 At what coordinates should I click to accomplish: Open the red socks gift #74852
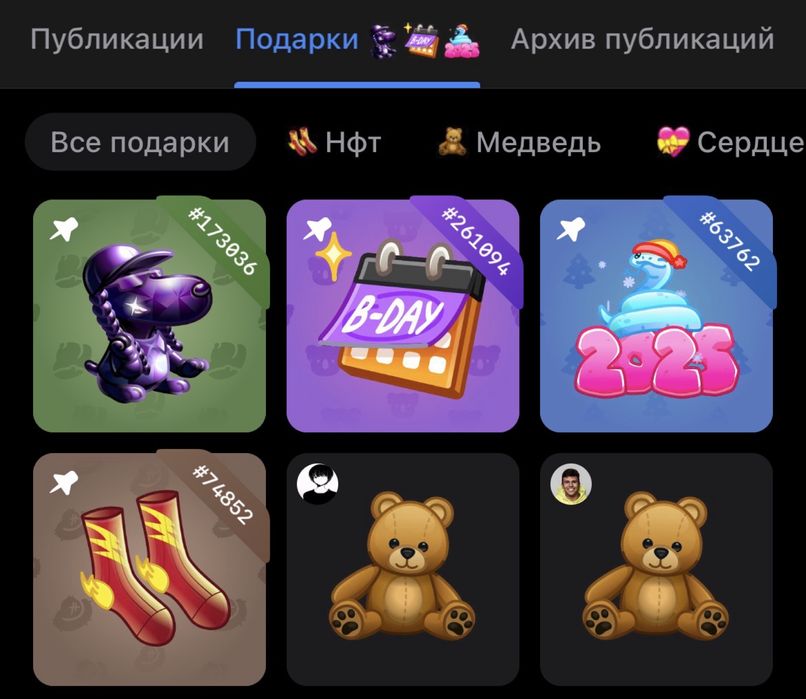(x=150, y=570)
